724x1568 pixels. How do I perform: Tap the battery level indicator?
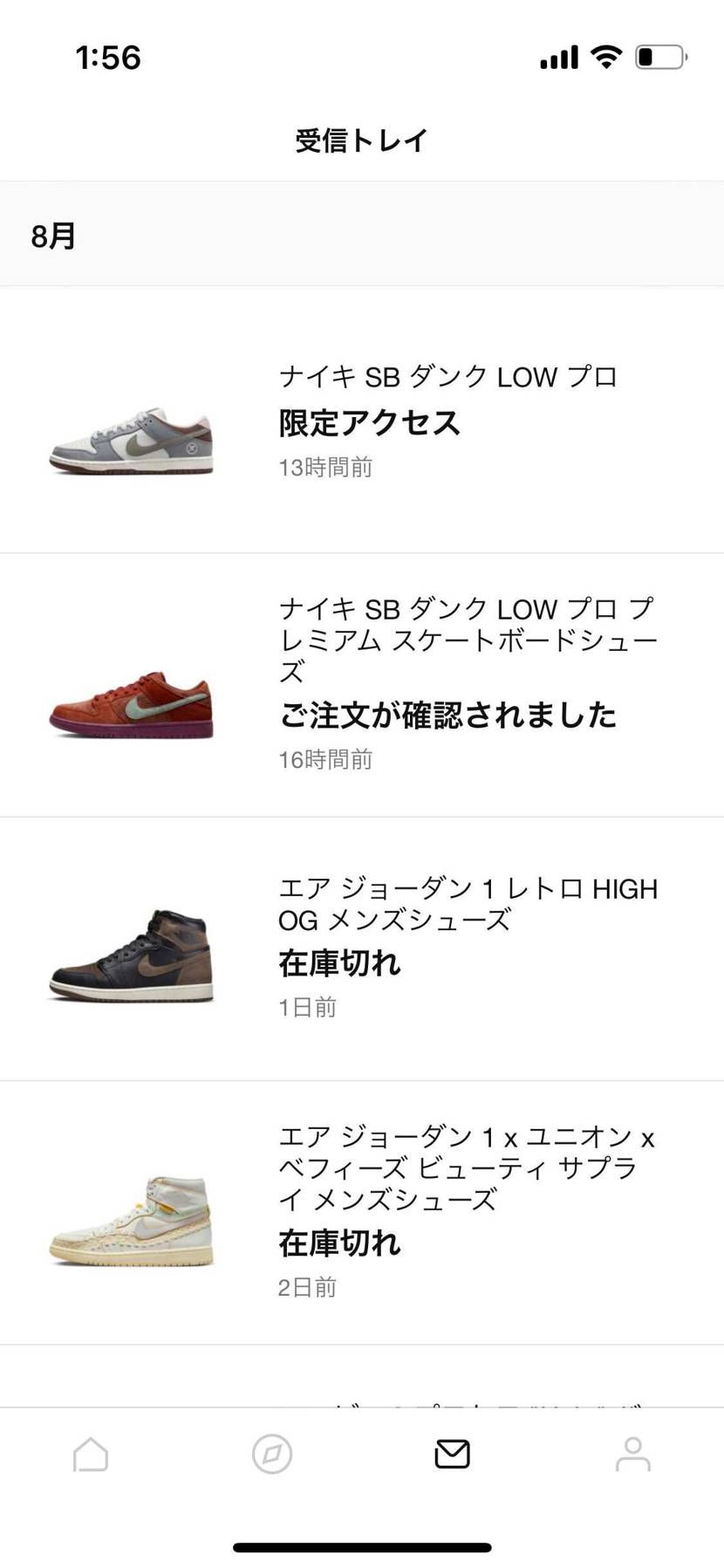click(659, 56)
